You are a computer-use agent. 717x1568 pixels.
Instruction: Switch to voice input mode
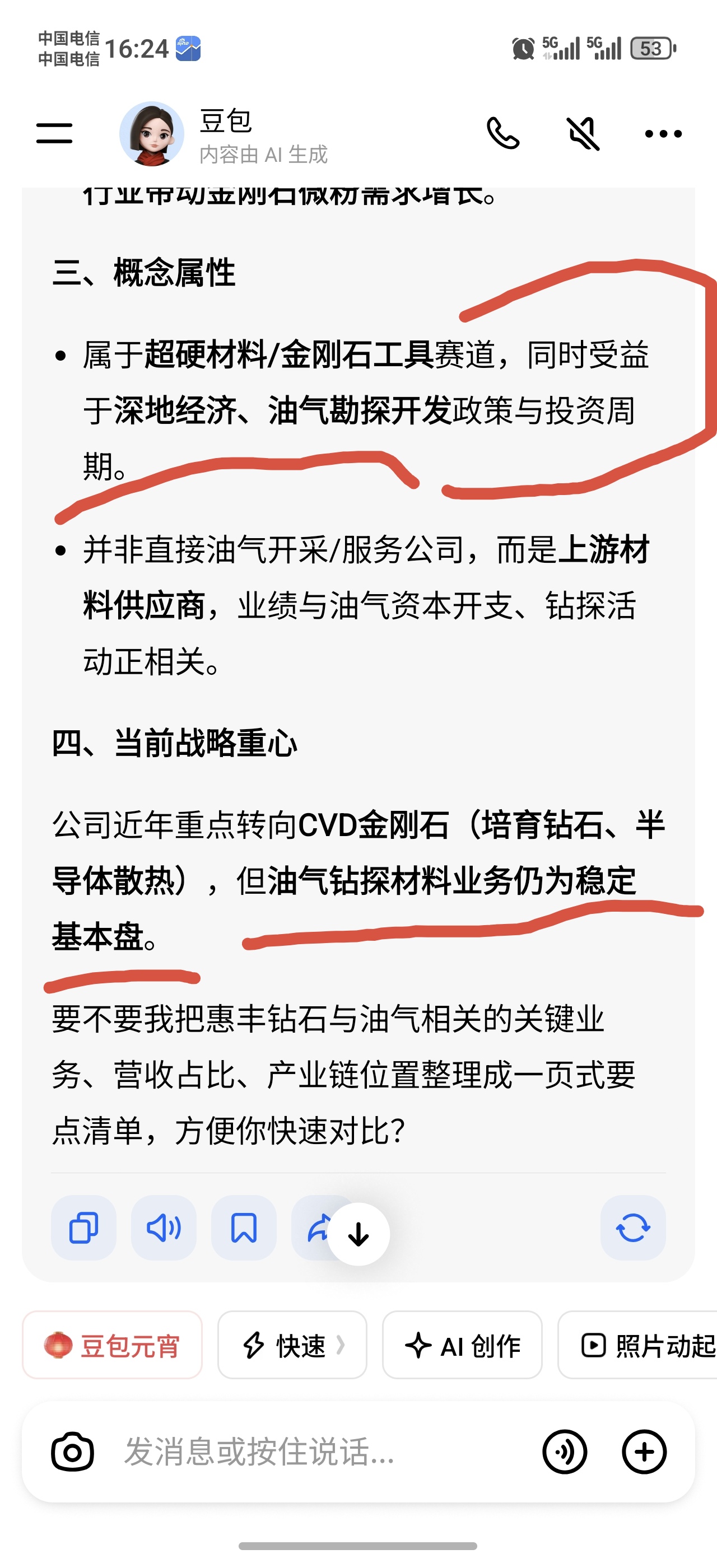coord(564,1452)
